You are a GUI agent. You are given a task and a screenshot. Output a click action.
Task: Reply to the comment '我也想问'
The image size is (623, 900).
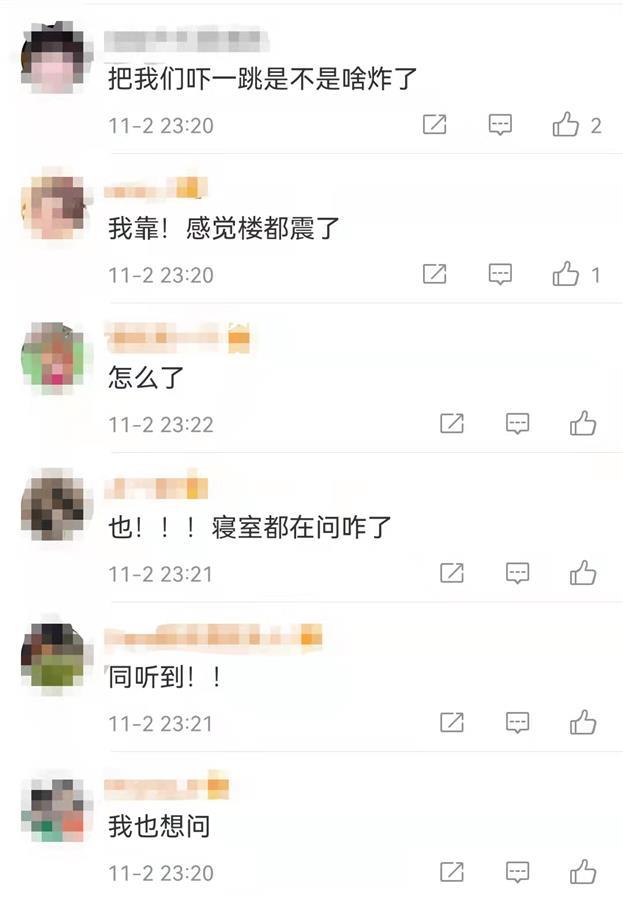(x=517, y=872)
